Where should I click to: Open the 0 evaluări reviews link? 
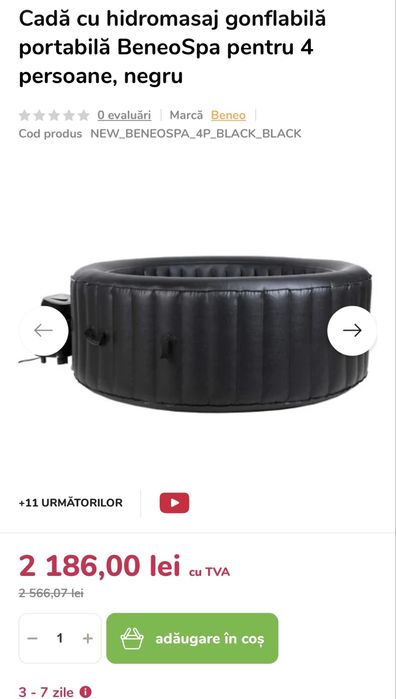point(124,115)
